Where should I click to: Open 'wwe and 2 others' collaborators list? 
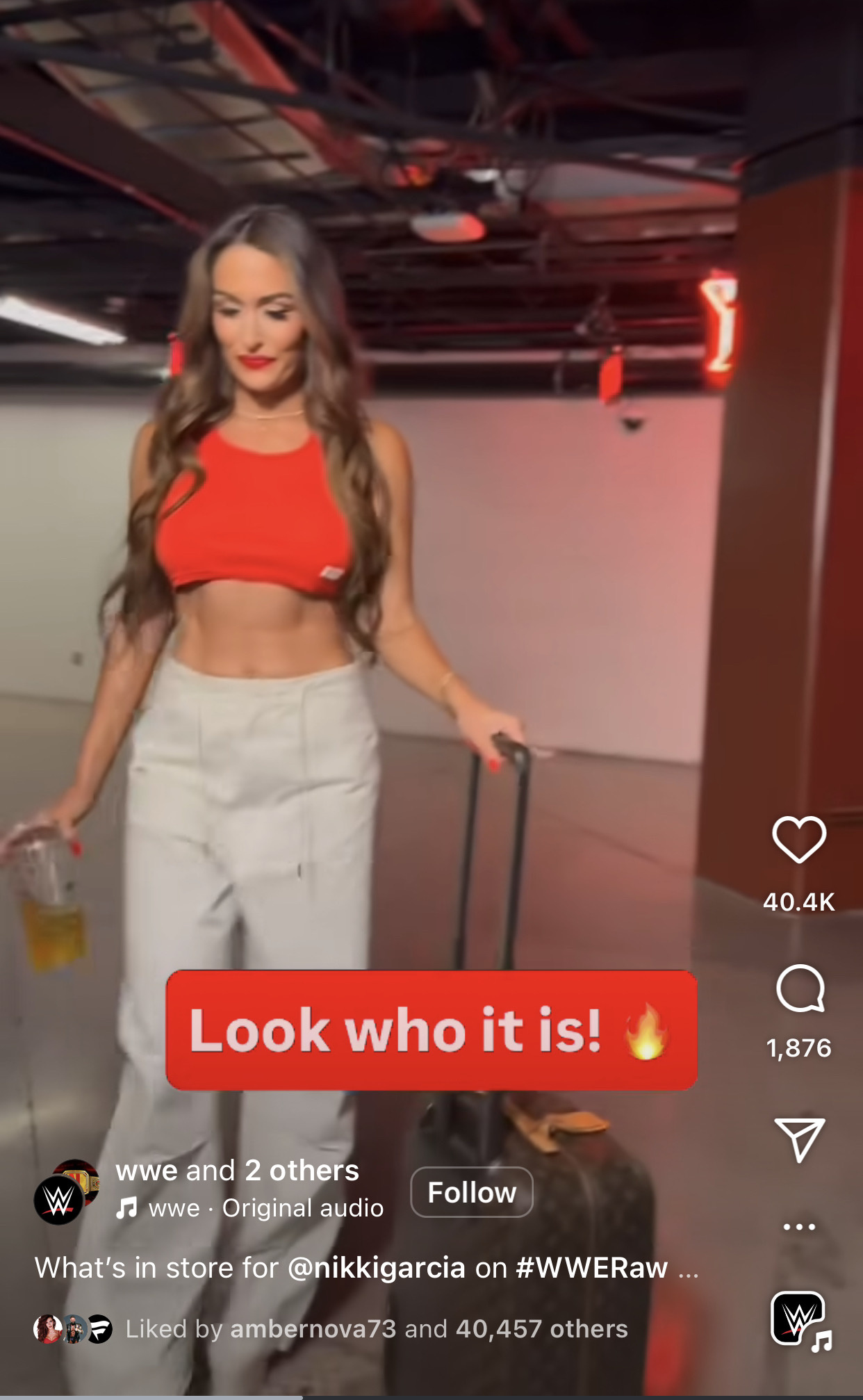(238, 1171)
